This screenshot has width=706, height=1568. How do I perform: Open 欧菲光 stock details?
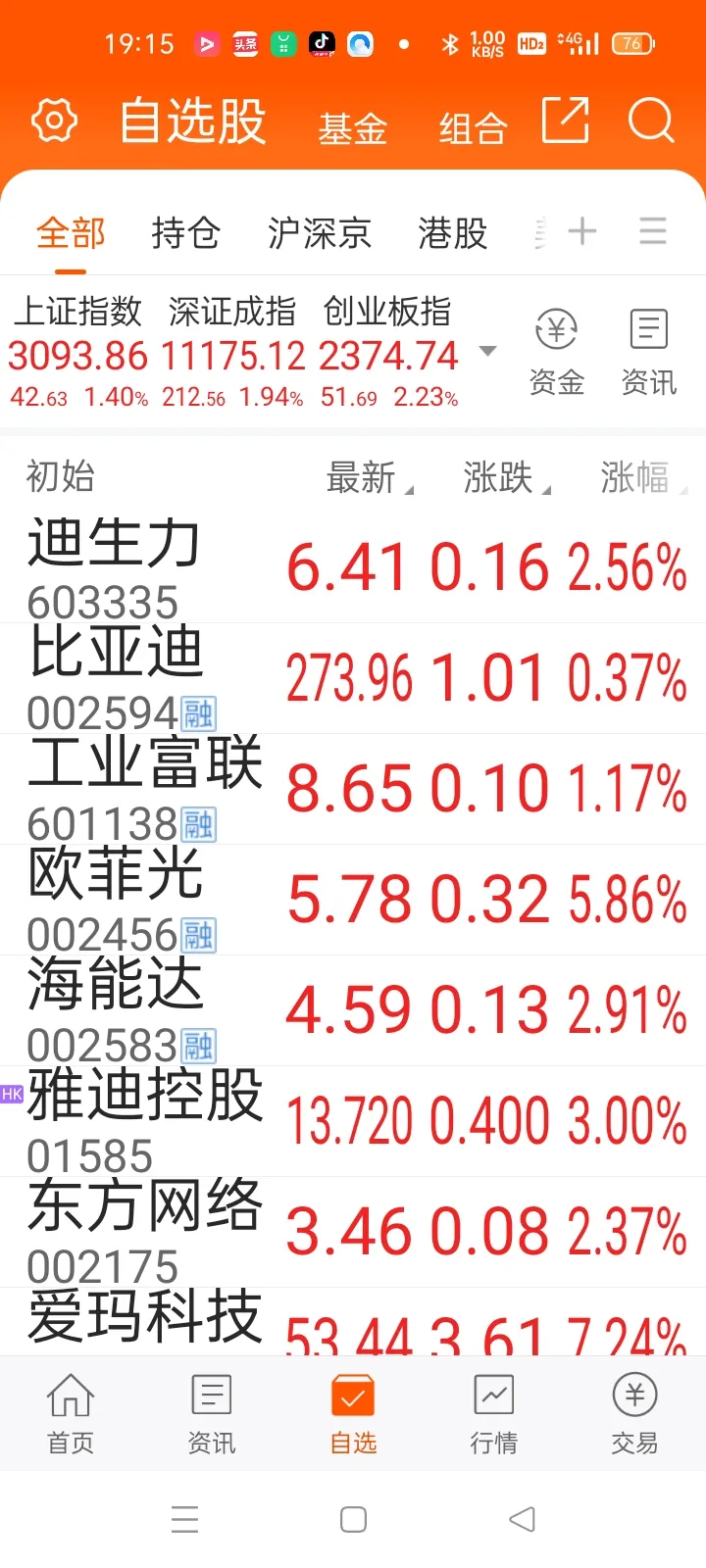pyautogui.click(x=353, y=900)
